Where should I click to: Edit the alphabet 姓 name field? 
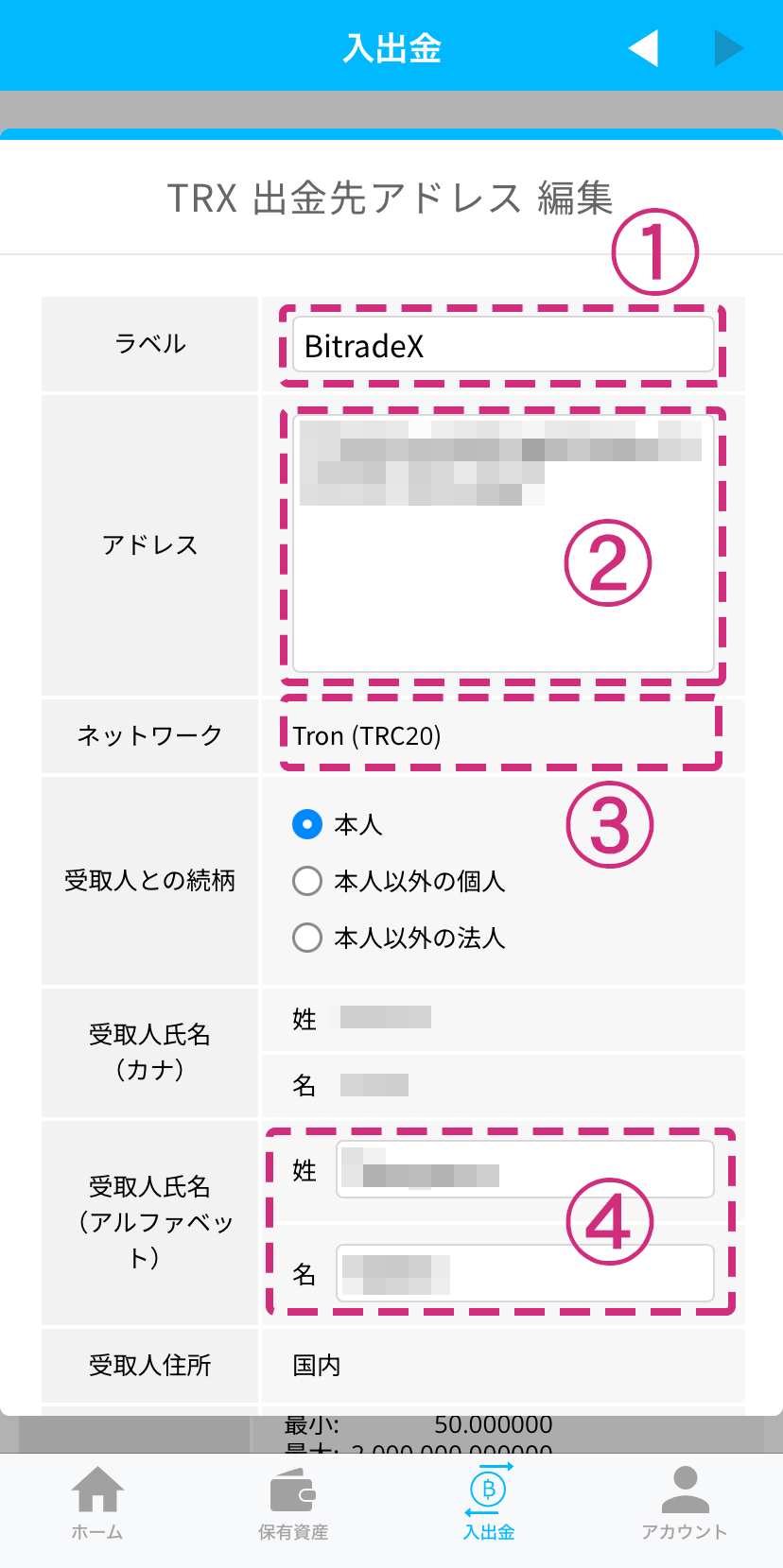(525, 1170)
